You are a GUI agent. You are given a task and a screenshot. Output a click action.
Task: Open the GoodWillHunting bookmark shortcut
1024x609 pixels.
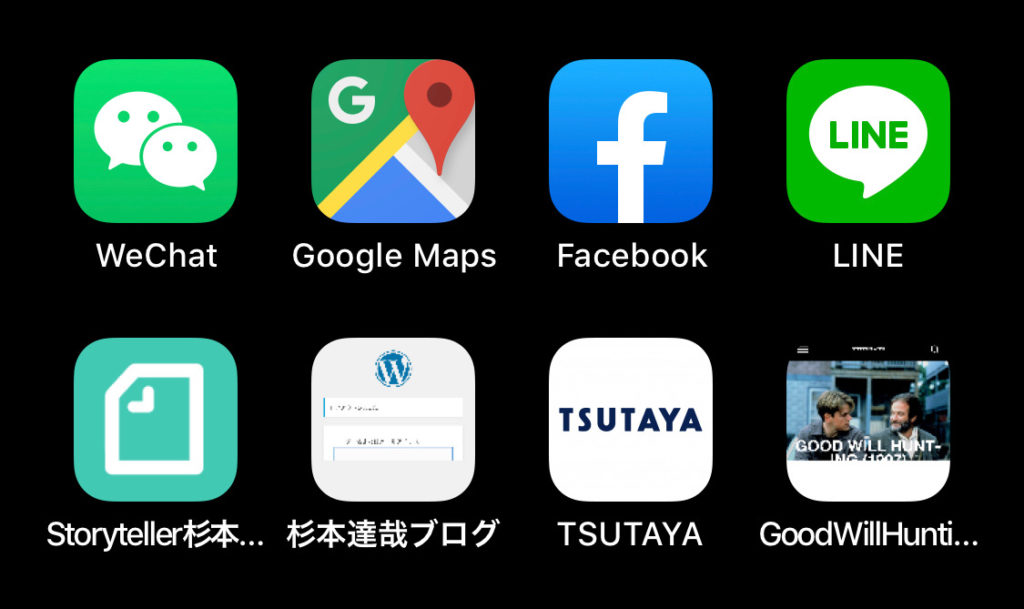pyautogui.click(x=867, y=419)
